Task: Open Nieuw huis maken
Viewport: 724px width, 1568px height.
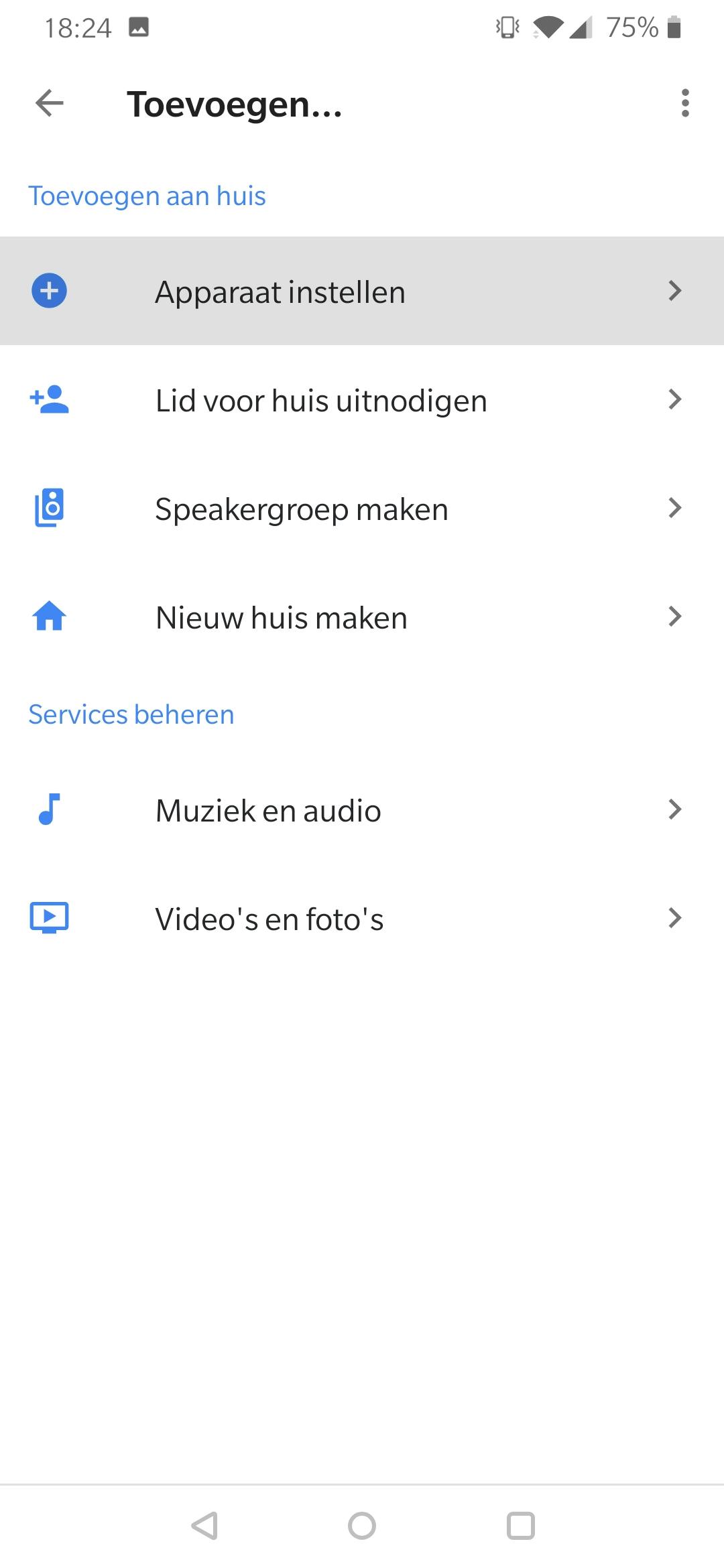Action: [x=362, y=617]
